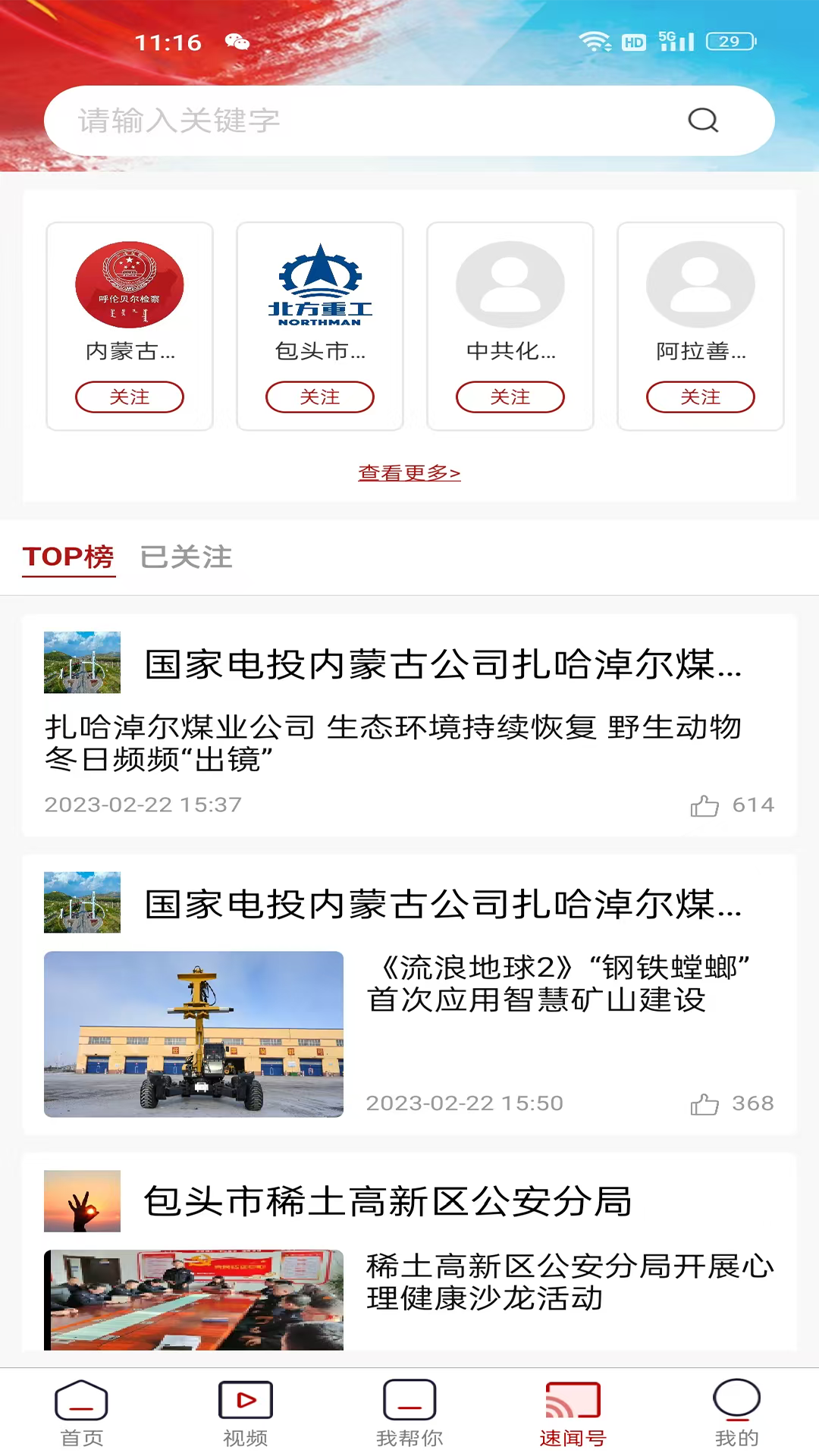The width and height of the screenshot is (819, 1456).
Task: Expand more accounts via 查看更多 arrow
Action: [x=453, y=472]
